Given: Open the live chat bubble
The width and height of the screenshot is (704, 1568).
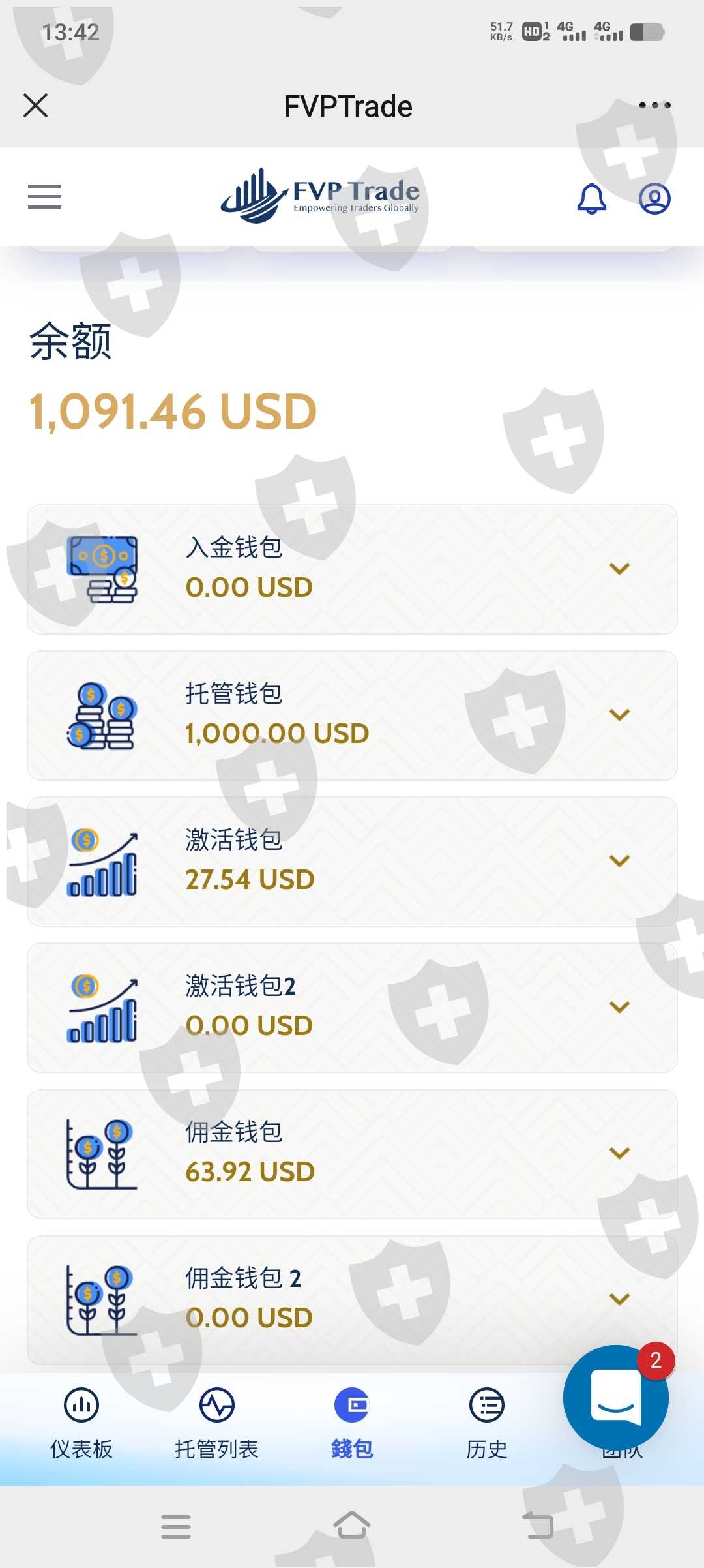Looking at the screenshot, I should 616,1398.
